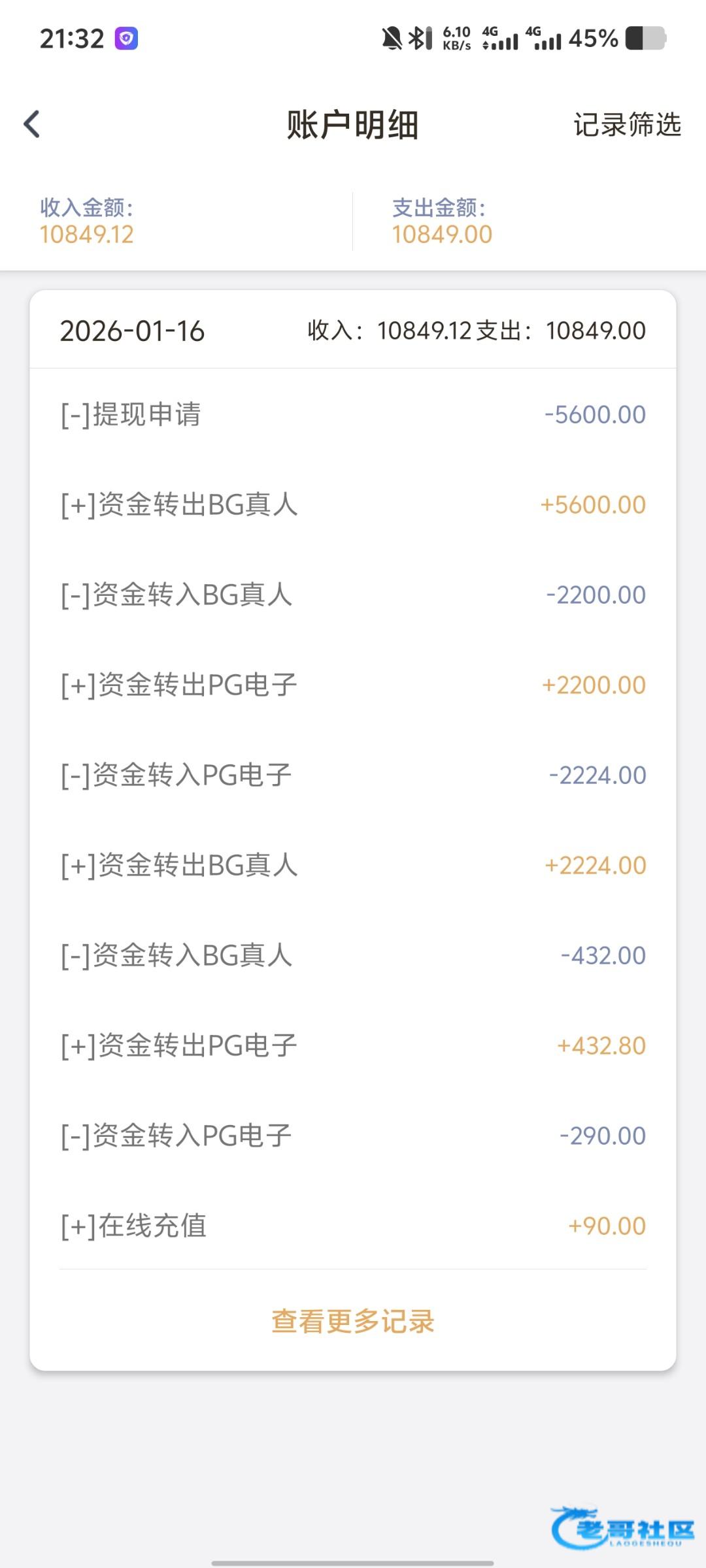Viewport: 706px width, 1568px height.
Task: Tap 查看更多记录 to load more records
Action: pos(353,1321)
